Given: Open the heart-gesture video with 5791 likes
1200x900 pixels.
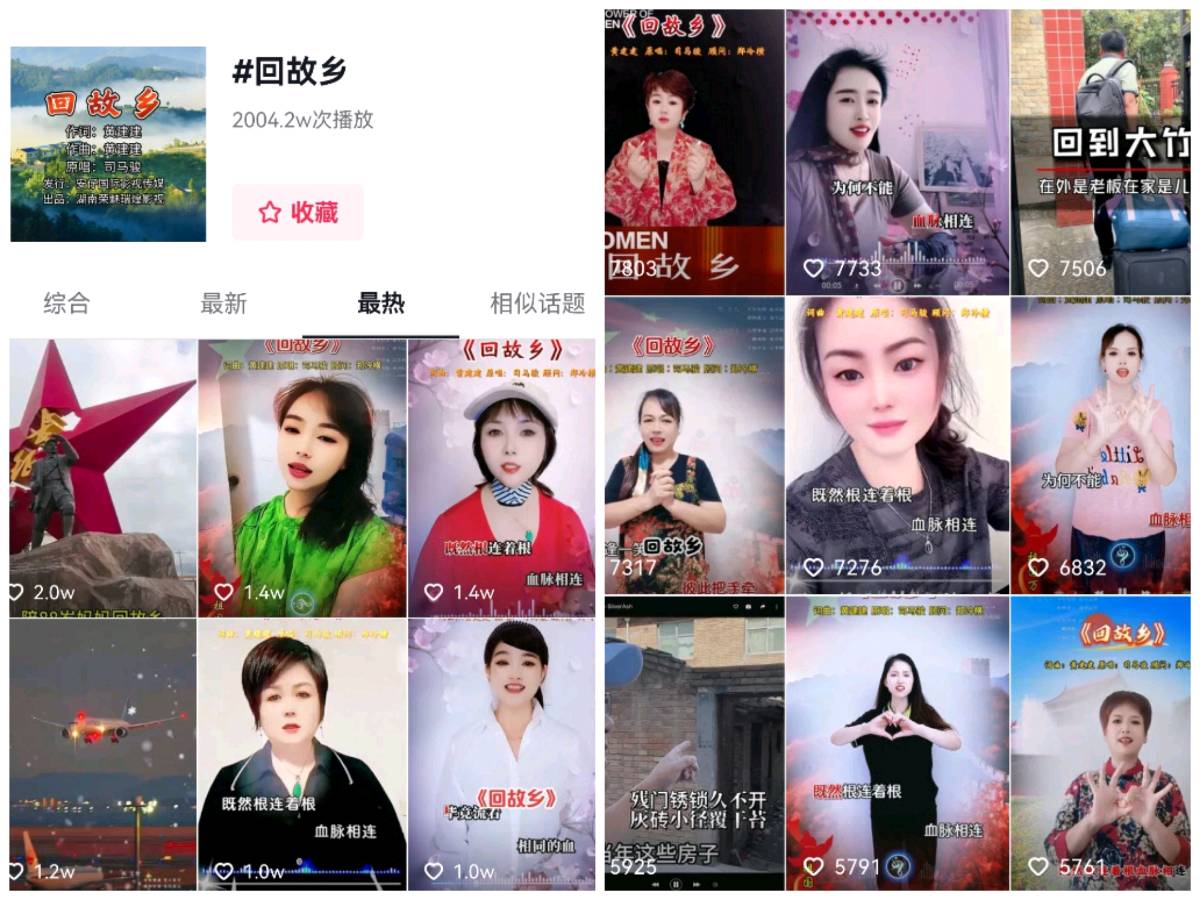Looking at the screenshot, I should pos(897,743).
